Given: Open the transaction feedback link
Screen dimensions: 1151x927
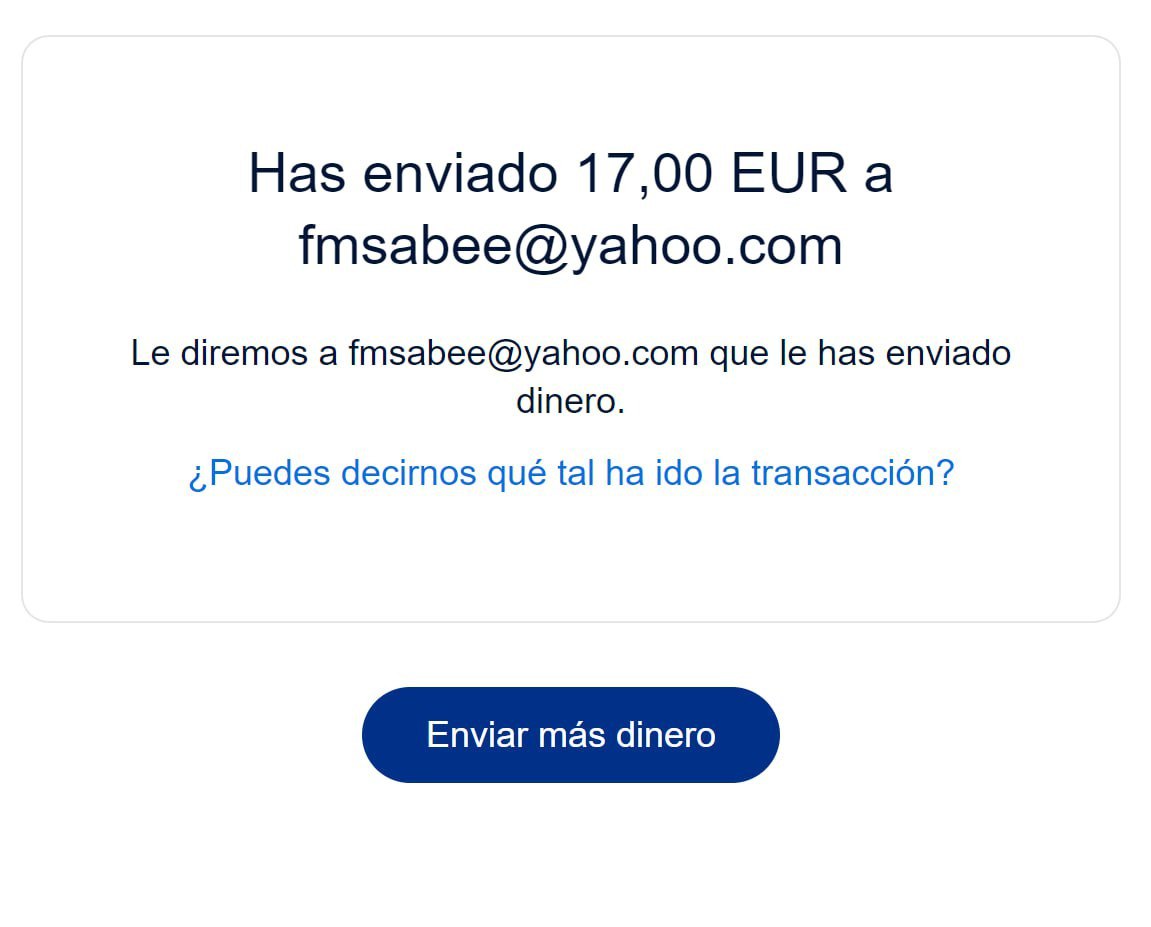Looking at the screenshot, I should click(571, 473).
